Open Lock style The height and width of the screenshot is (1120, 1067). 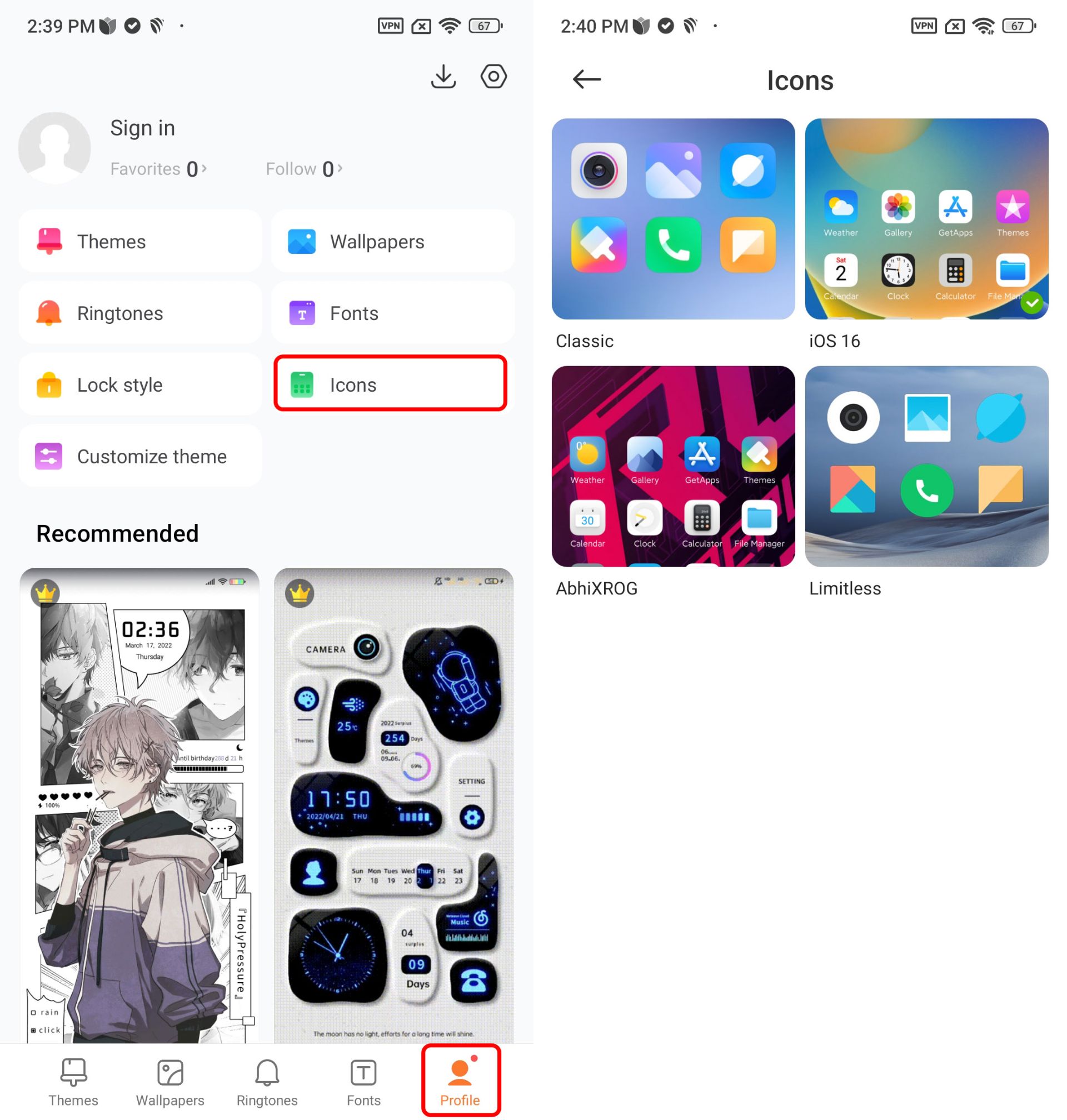[x=140, y=384]
